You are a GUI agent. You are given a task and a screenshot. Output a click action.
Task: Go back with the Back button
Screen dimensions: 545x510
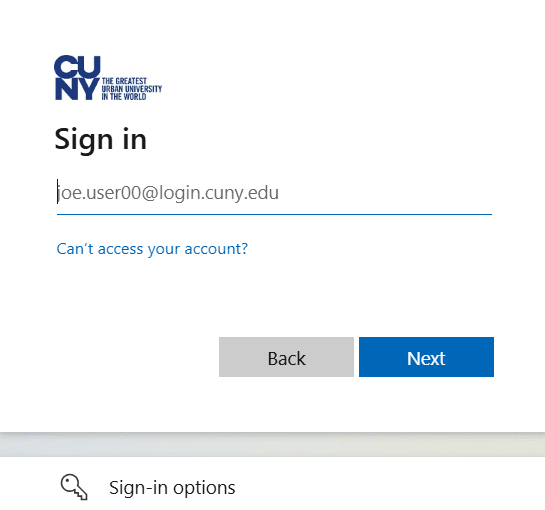pyautogui.click(x=286, y=357)
